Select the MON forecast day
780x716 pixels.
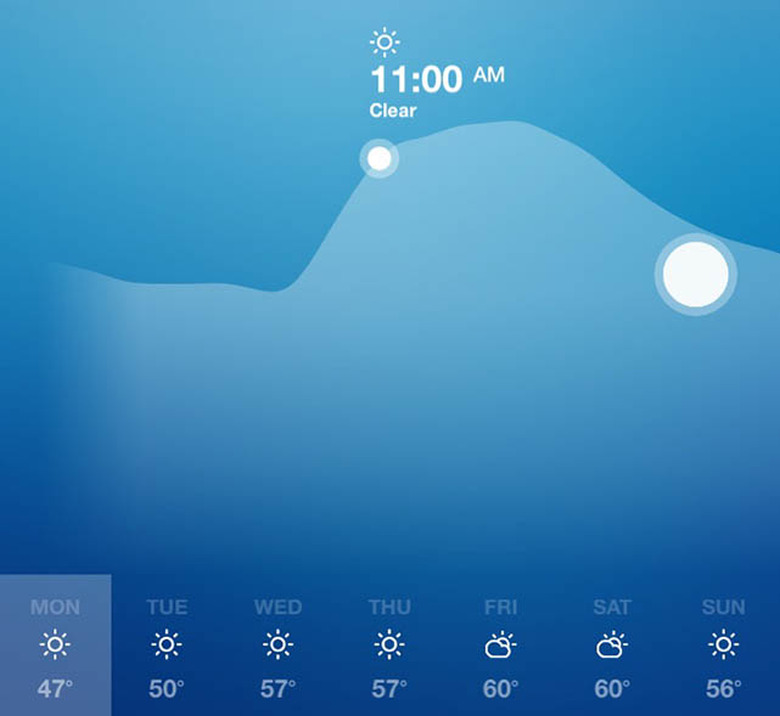pos(55,646)
